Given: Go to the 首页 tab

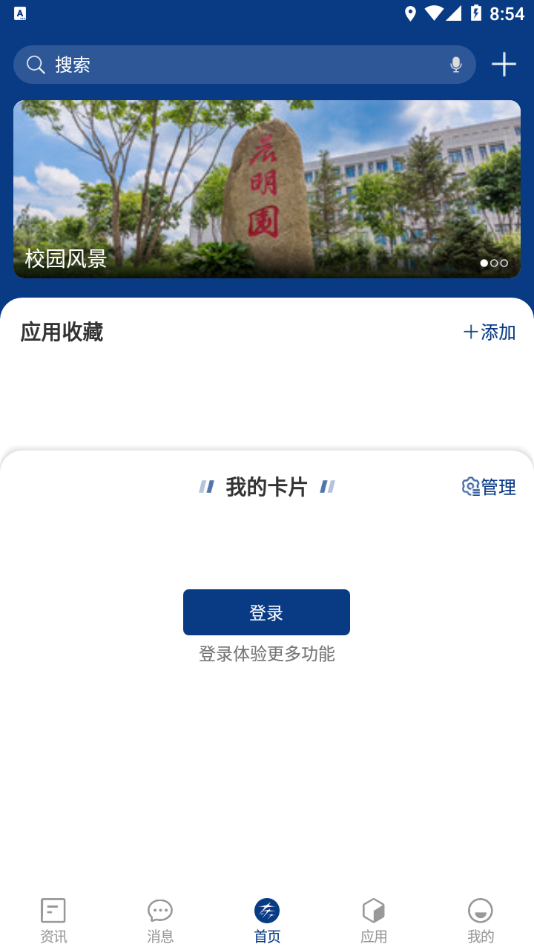Looking at the screenshot, I should click(x=267, y=921).
